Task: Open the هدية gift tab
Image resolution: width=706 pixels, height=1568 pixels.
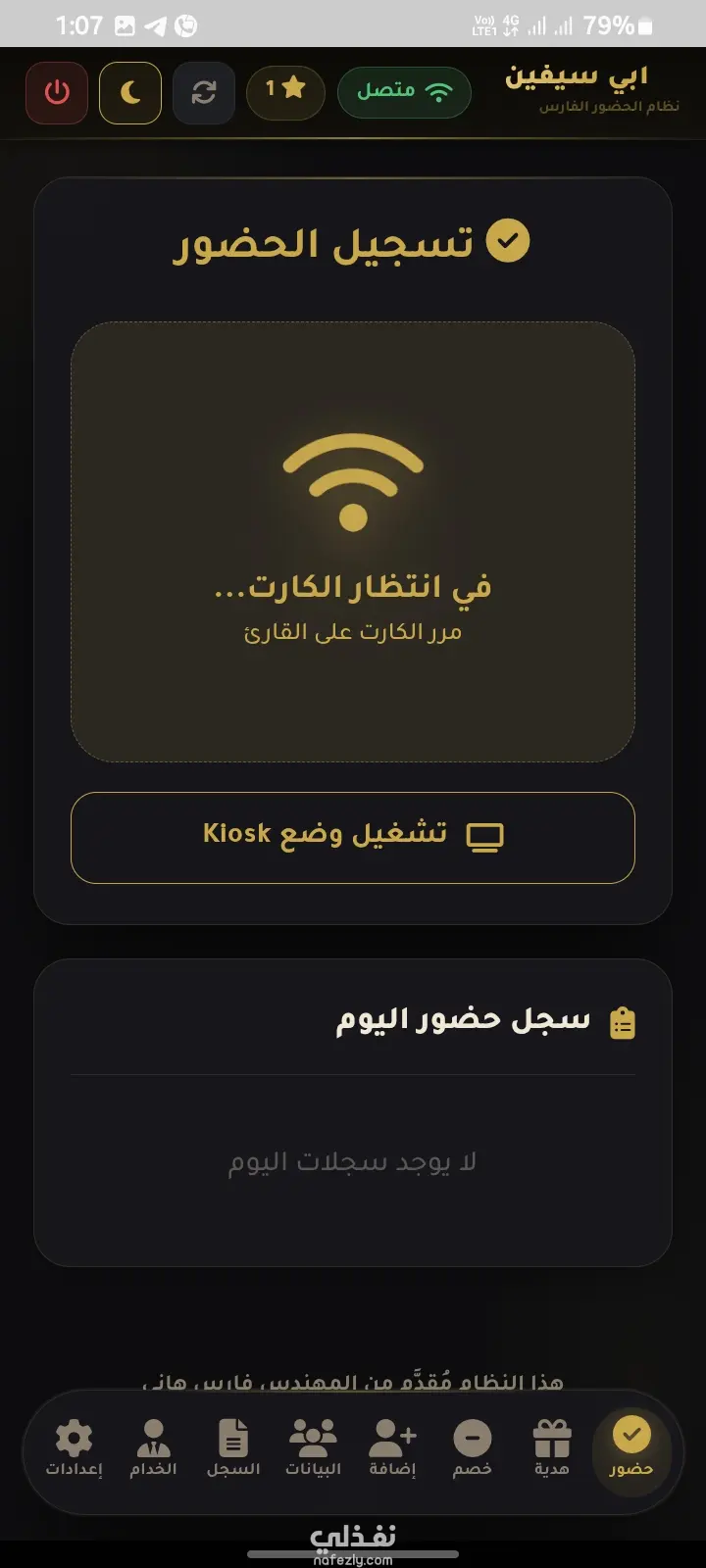Action: pyautogui.click(x=552, y=1447)
